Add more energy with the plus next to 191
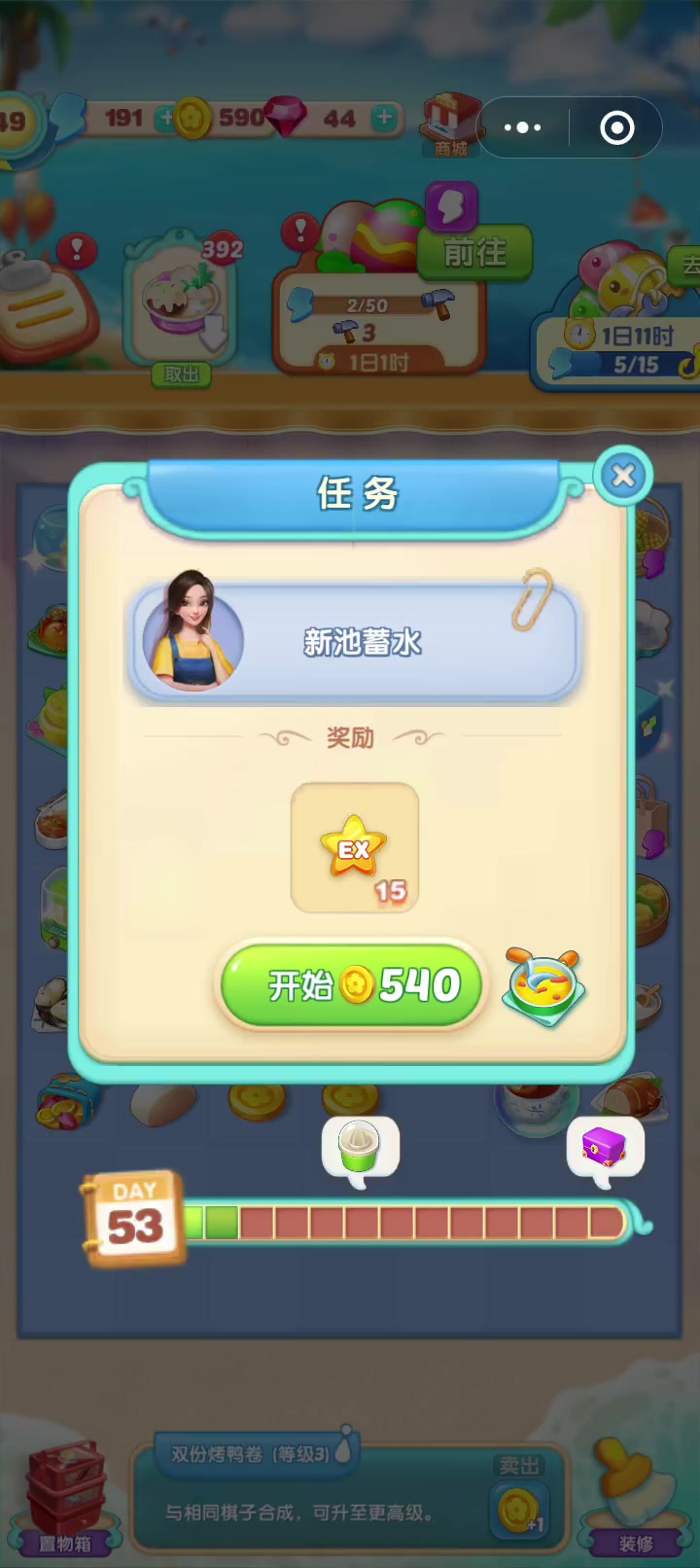700x1568 pixels. click(167, 119)
